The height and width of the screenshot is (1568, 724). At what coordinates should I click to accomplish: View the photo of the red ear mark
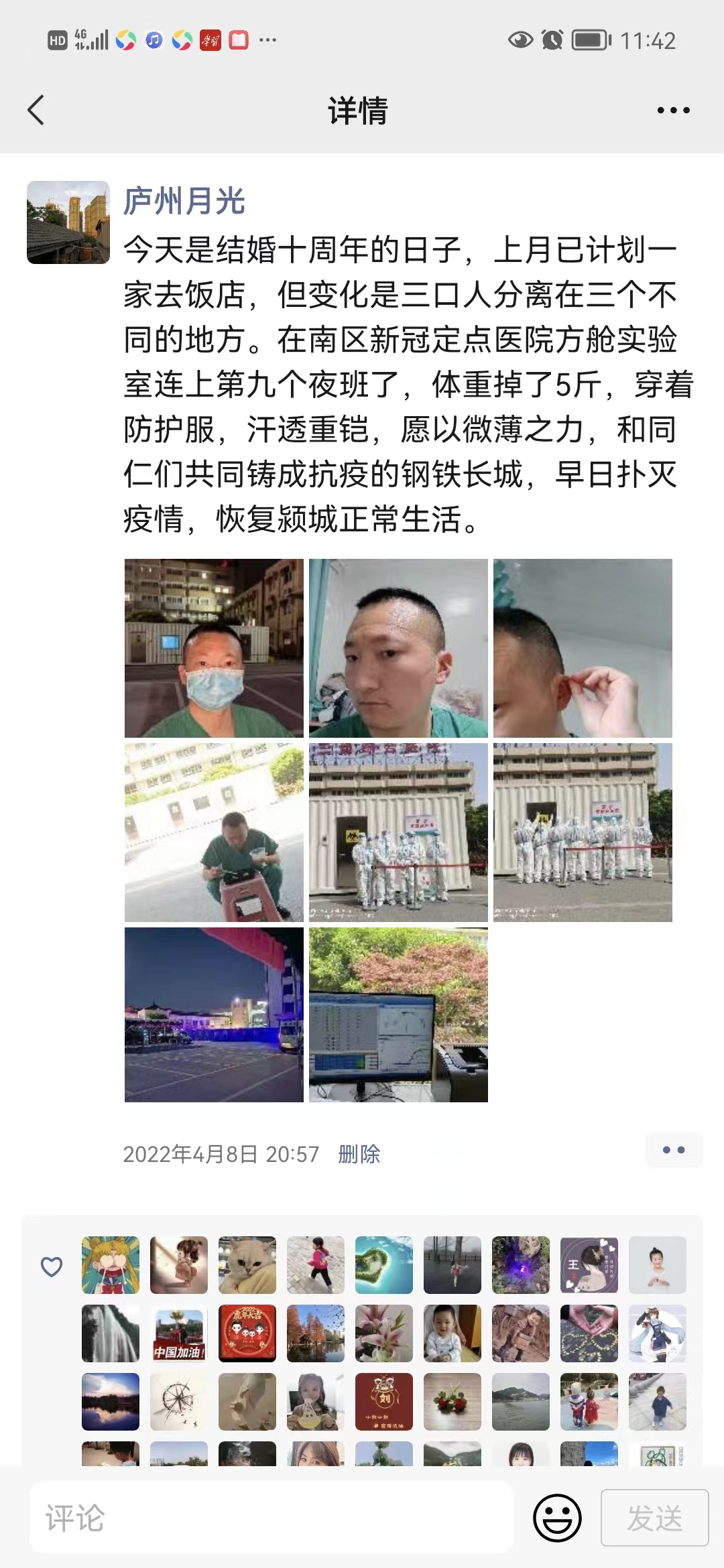pos(583,648)
